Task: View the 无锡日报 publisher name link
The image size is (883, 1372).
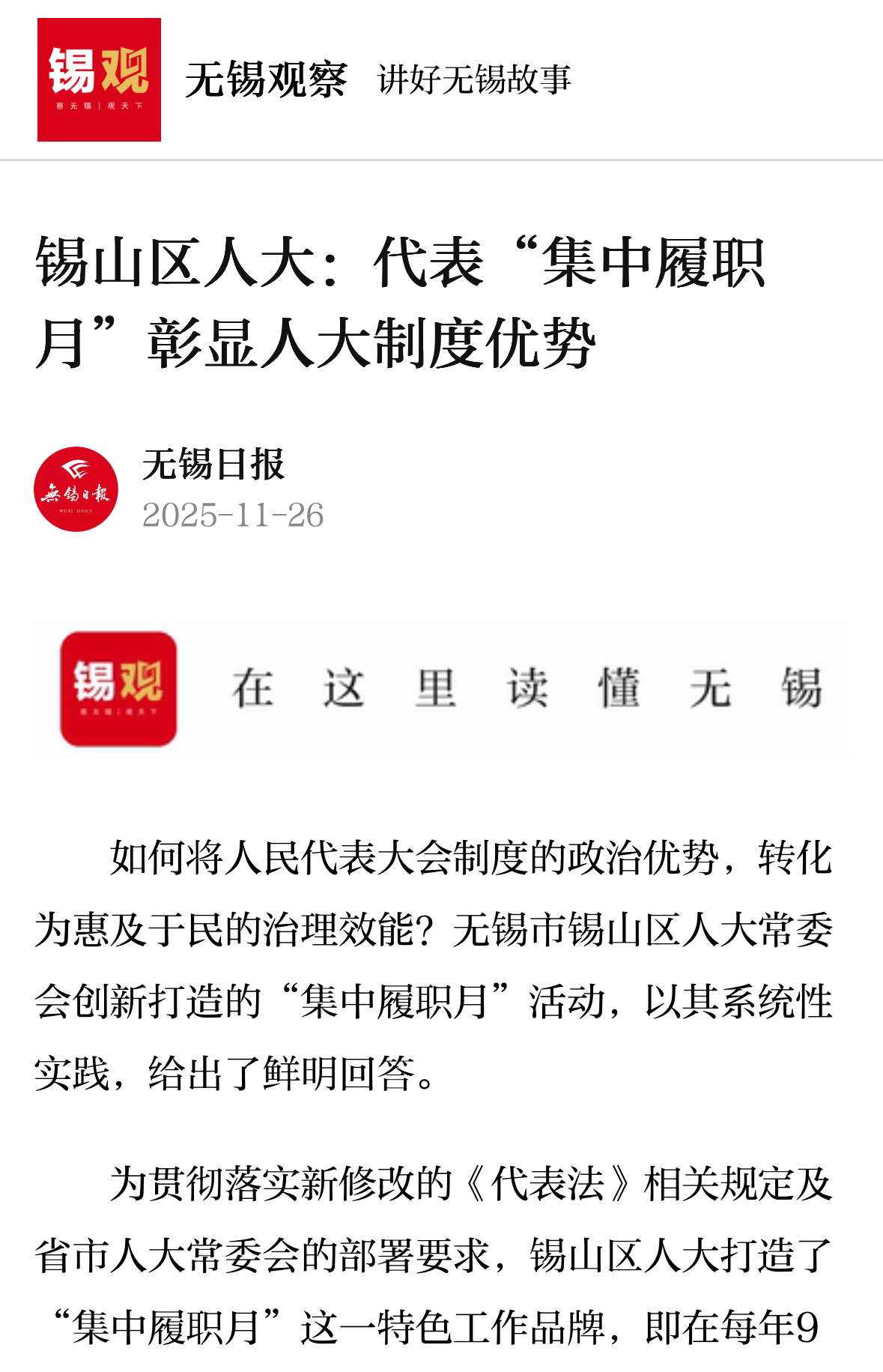Action: click(x=213, y=464)
